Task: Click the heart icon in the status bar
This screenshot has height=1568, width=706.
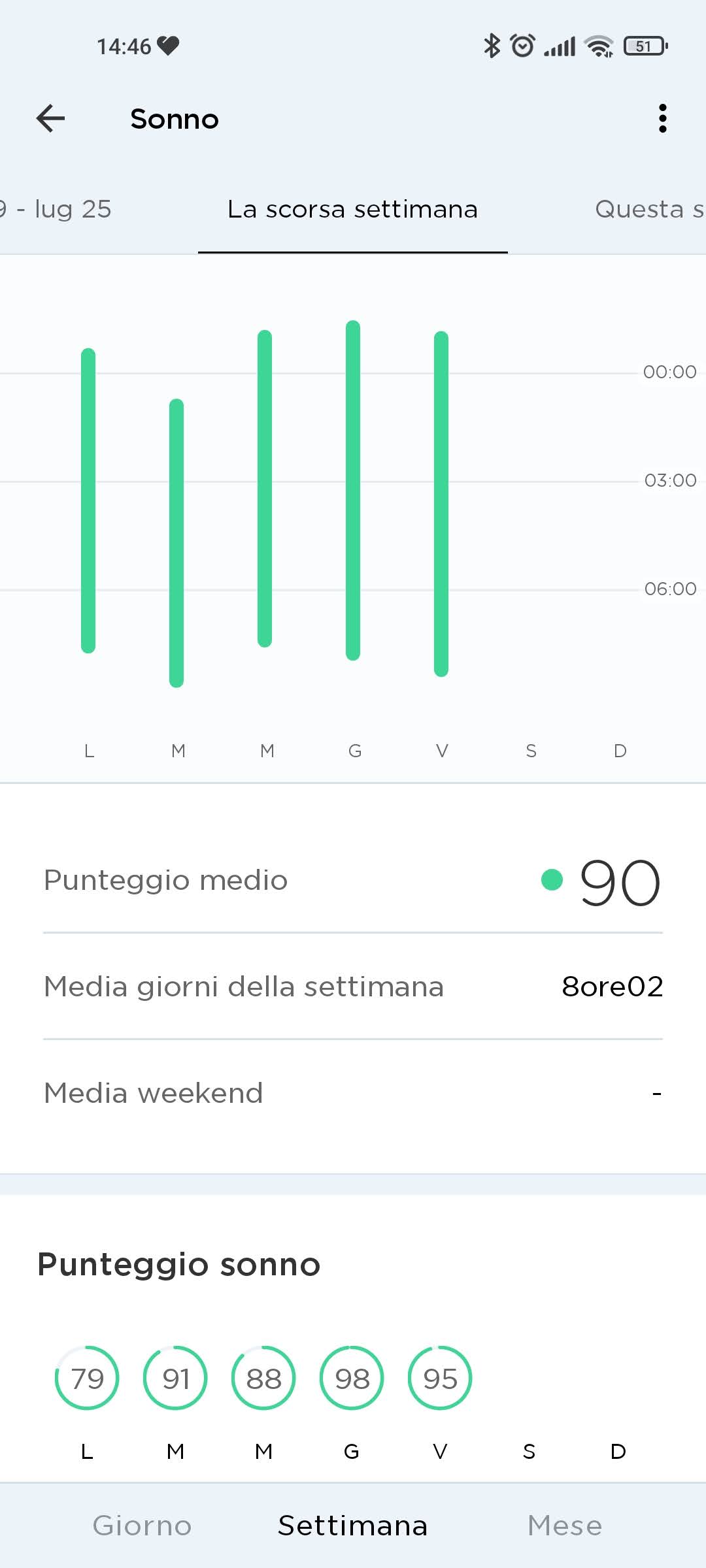Action: (x=167, y=45)
